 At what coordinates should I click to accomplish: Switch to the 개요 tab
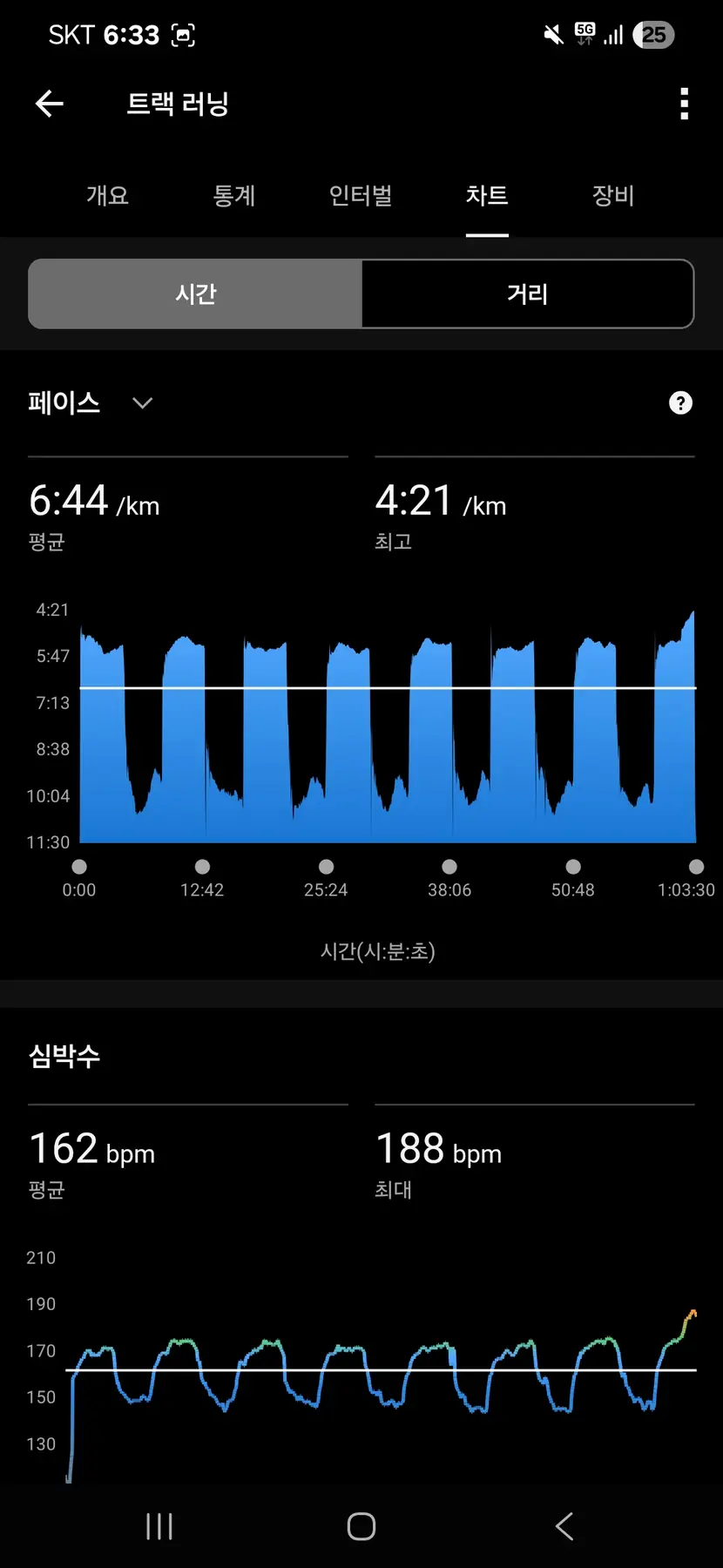click(x=107, y=195)
